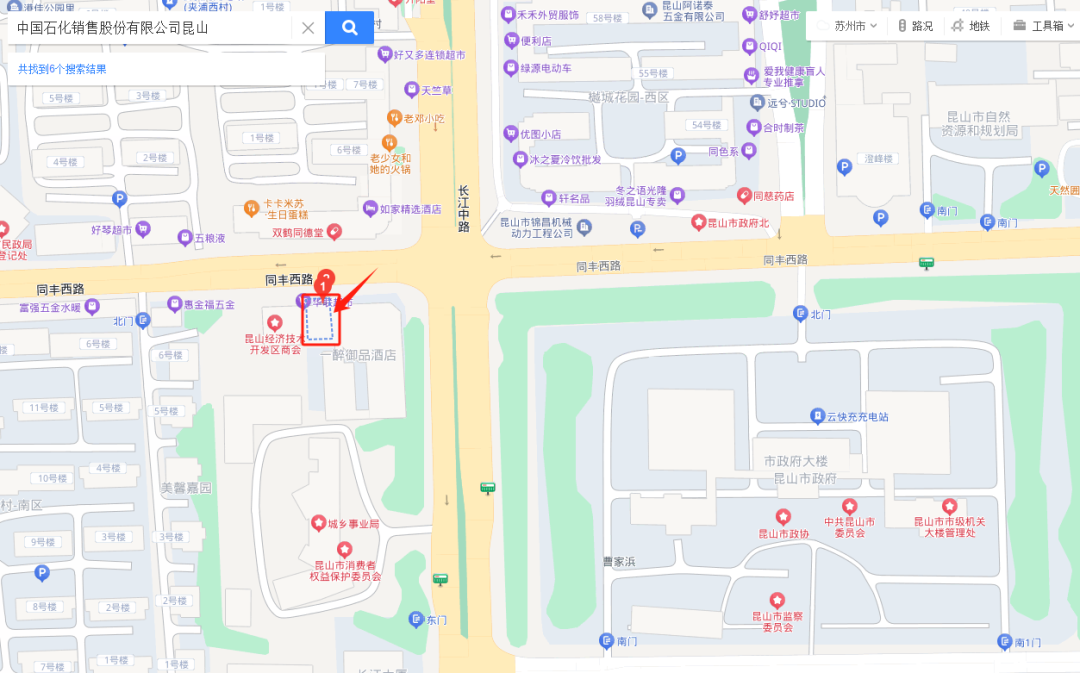Toggle the 路况 traffic layer
The width and height of the screenshot is (1080, 673).
click(915, 26)
